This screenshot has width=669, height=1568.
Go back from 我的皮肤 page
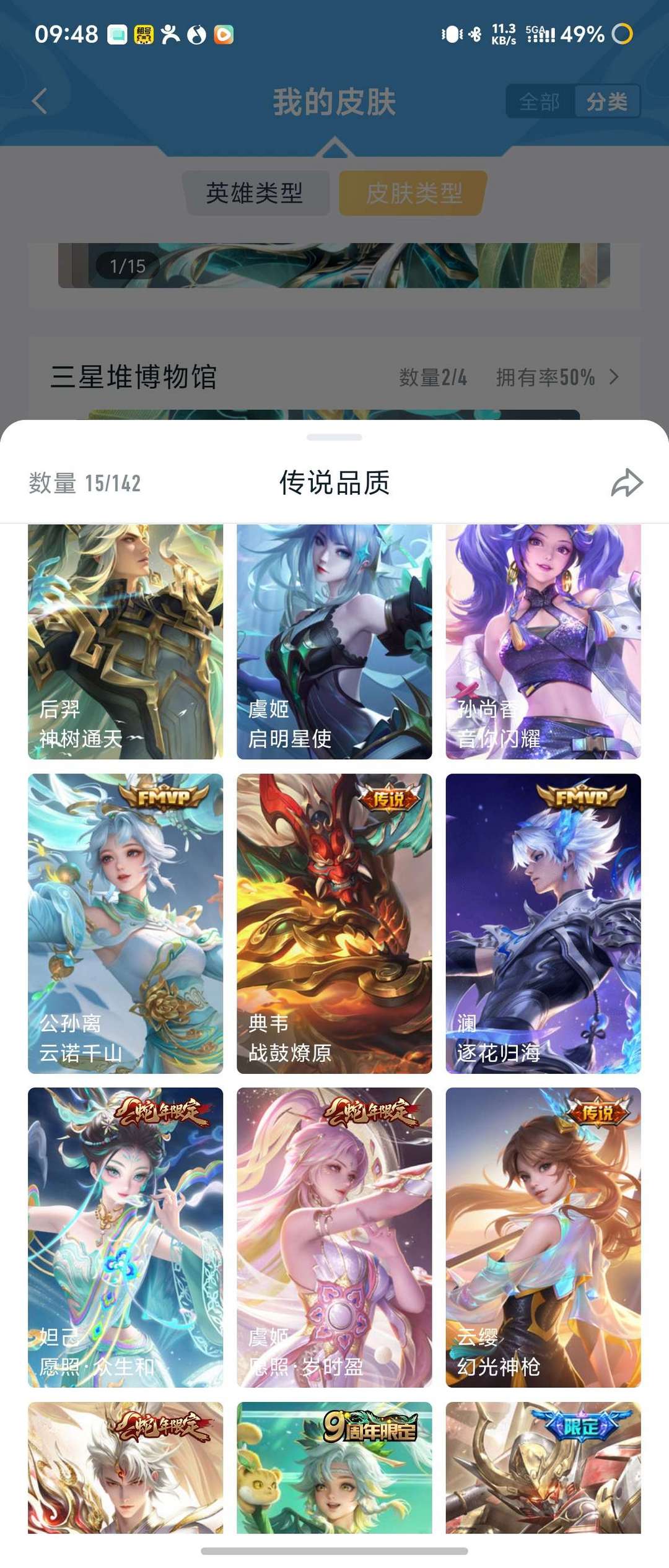tap(40, 101)
